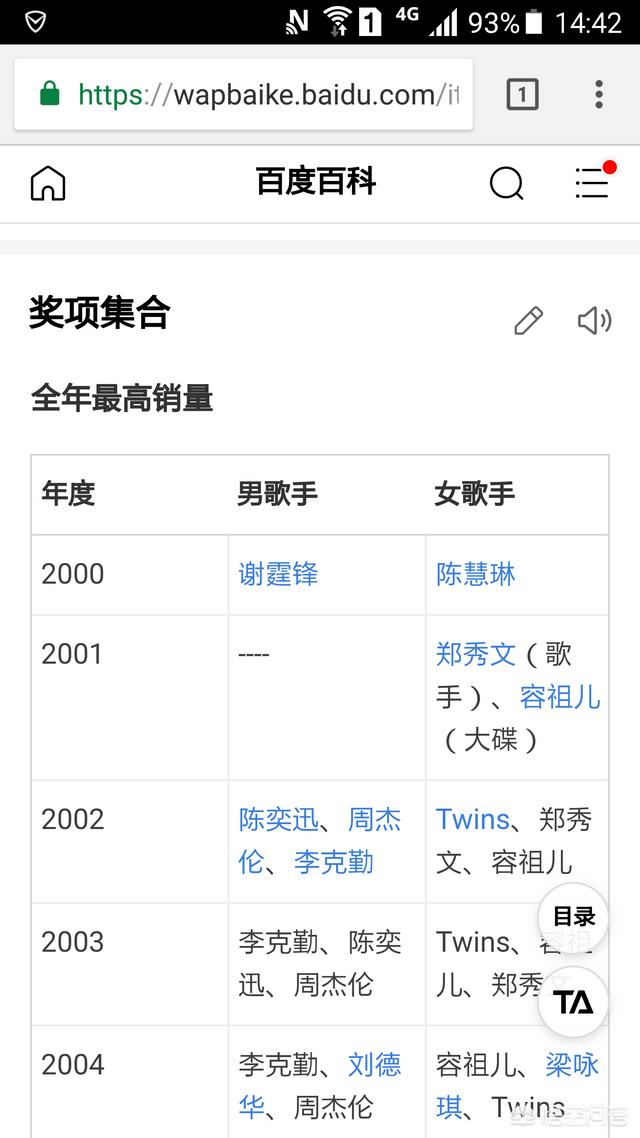Screen dimensions: 640x1138
Task: Show the 目录 table of contents
Action: [x=573, y=917]
